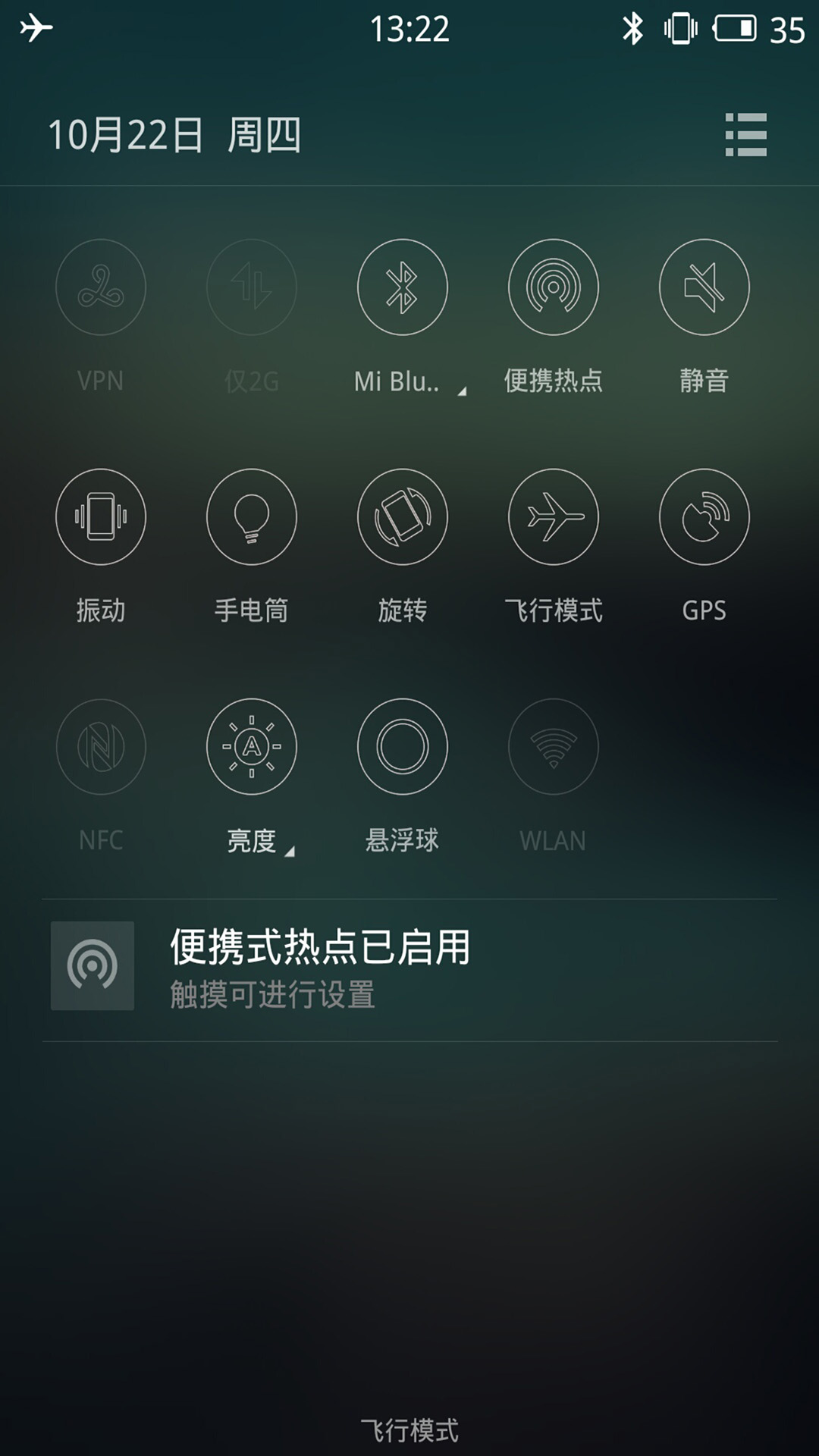Toggle 旋转 screen rotation
819x1456 pixels.
point(403,517)
